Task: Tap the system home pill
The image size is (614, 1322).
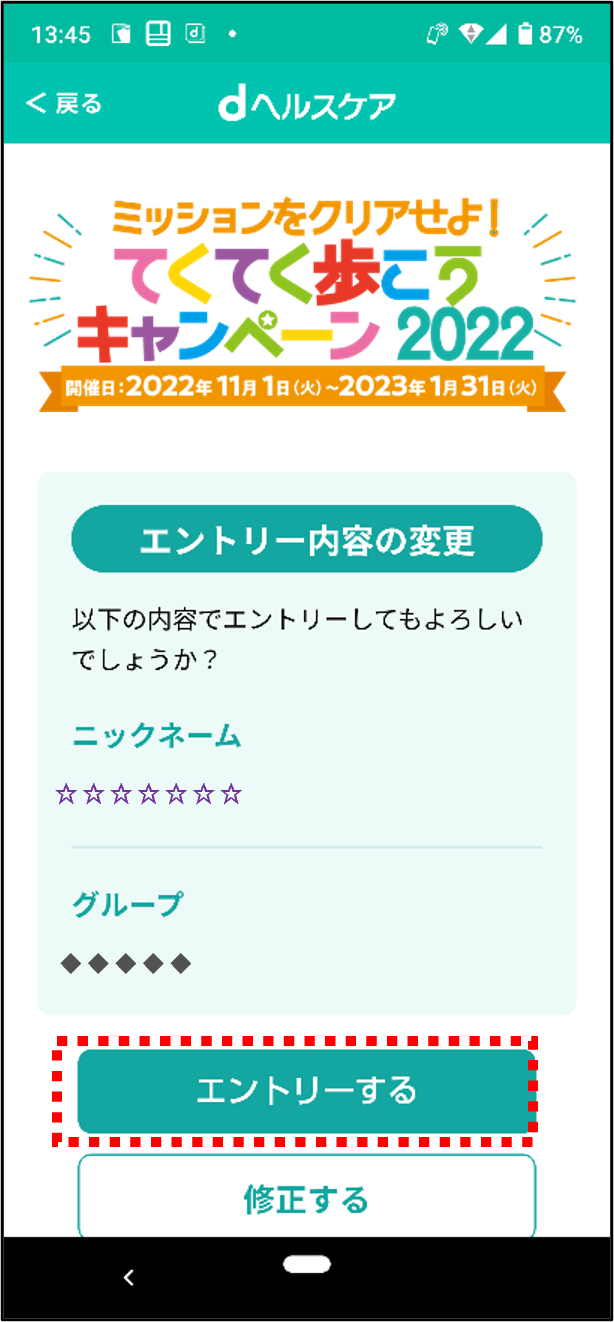Action: [x=306, y=1265]
